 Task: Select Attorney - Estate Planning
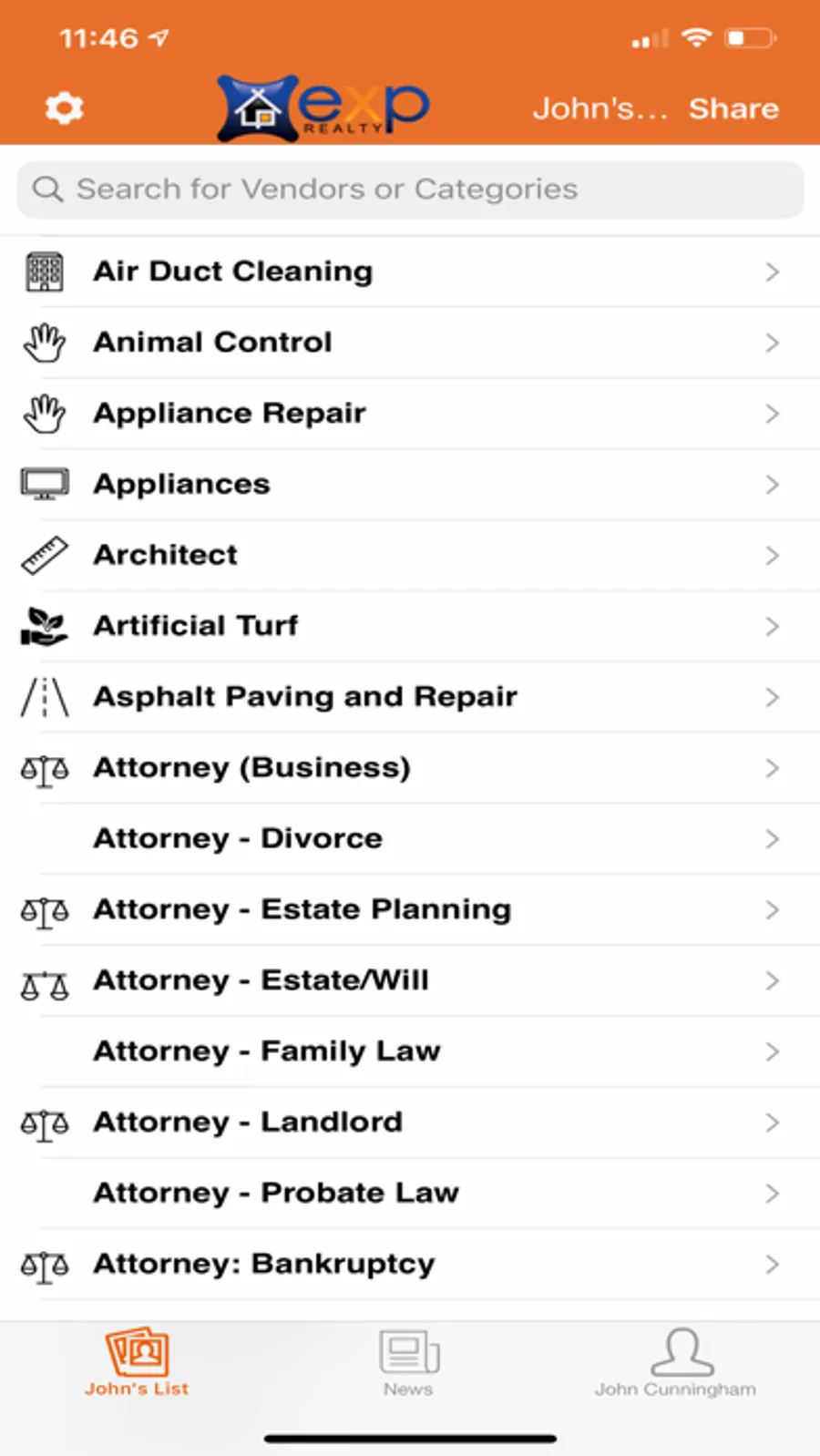tap(410, 909)
